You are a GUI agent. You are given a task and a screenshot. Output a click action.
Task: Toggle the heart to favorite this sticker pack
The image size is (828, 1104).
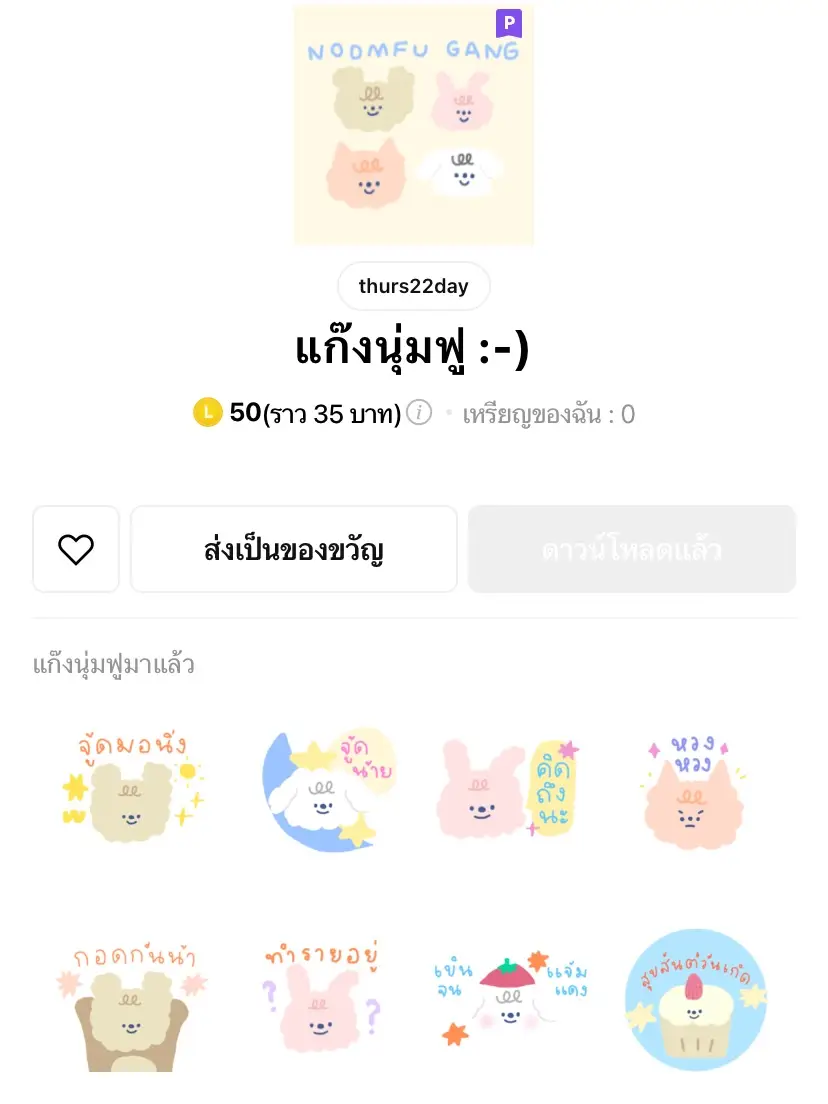click(x=76, y=548)
